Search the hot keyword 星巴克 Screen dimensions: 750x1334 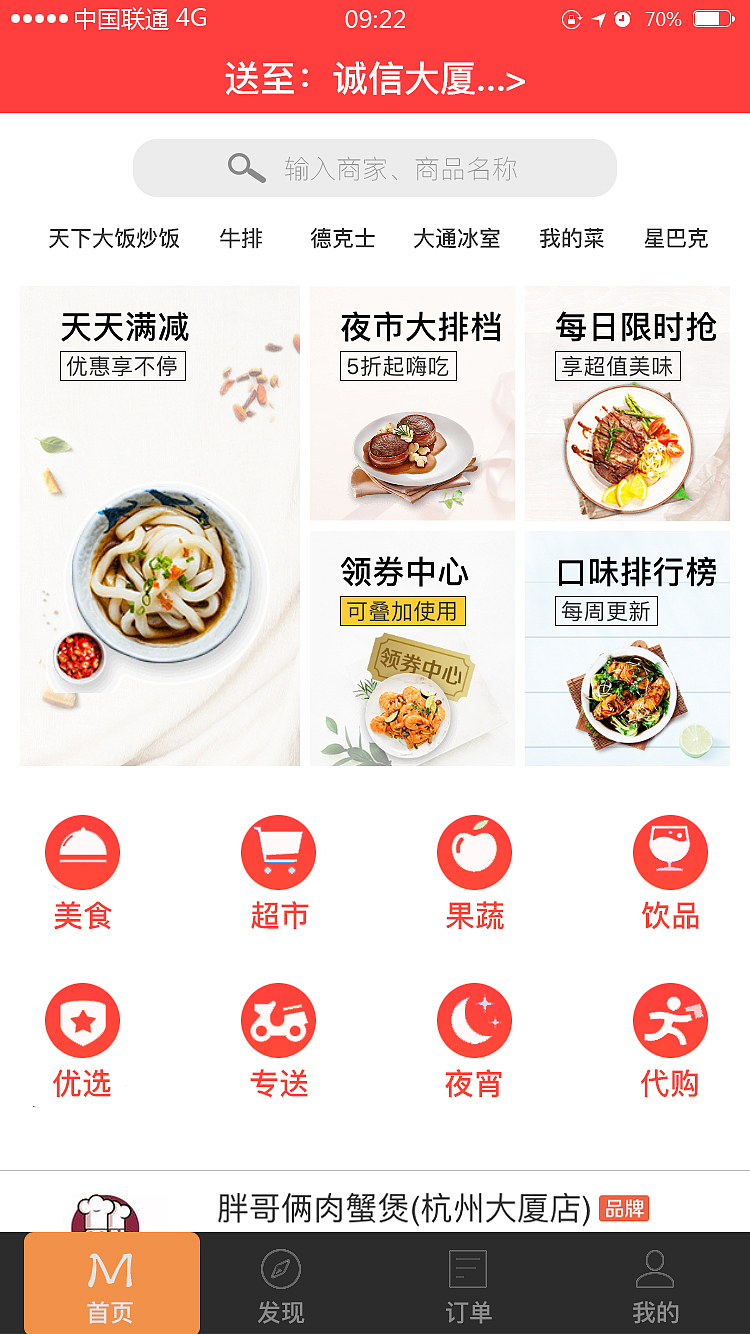[x=675, y=238]
